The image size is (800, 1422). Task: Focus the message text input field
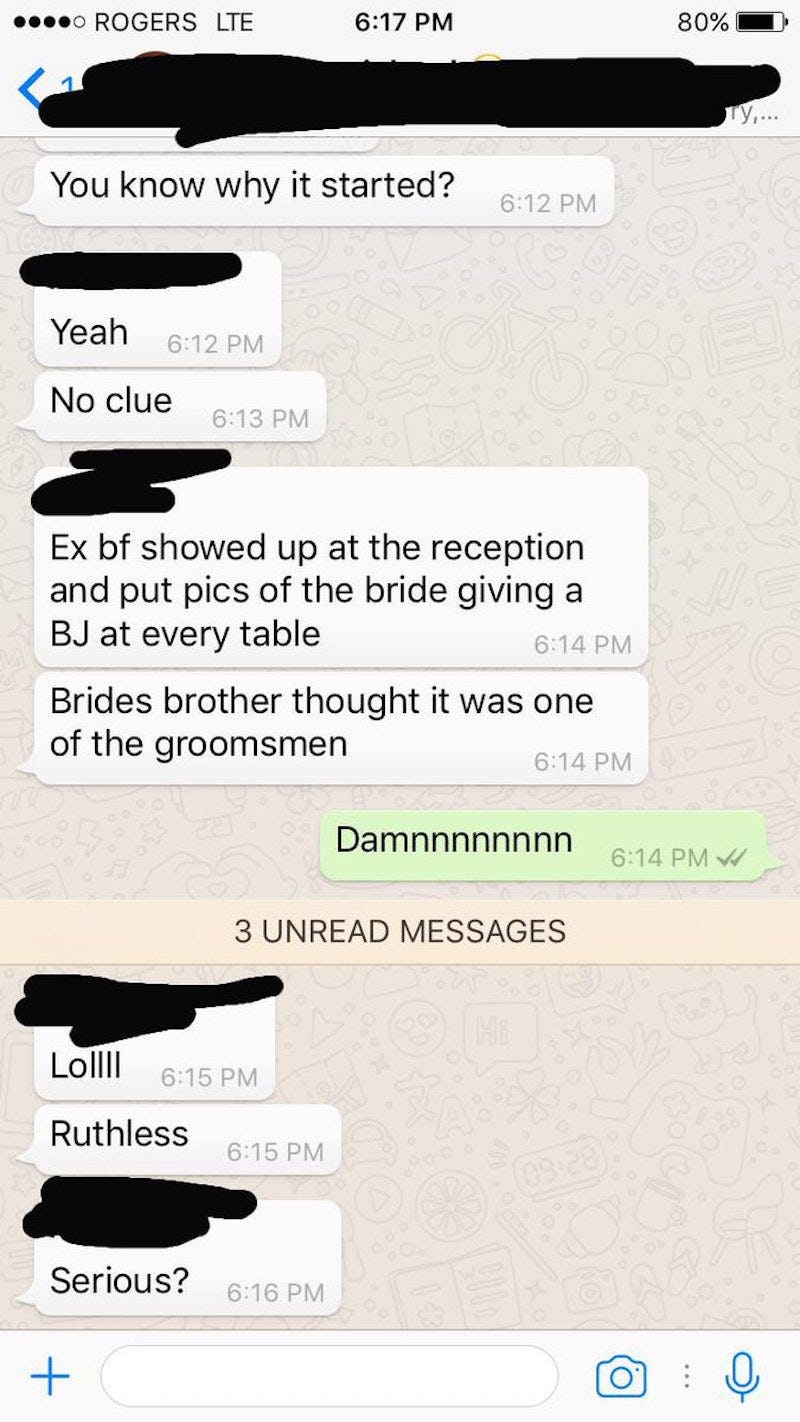pyautogui.click(x=329, y=1377)
